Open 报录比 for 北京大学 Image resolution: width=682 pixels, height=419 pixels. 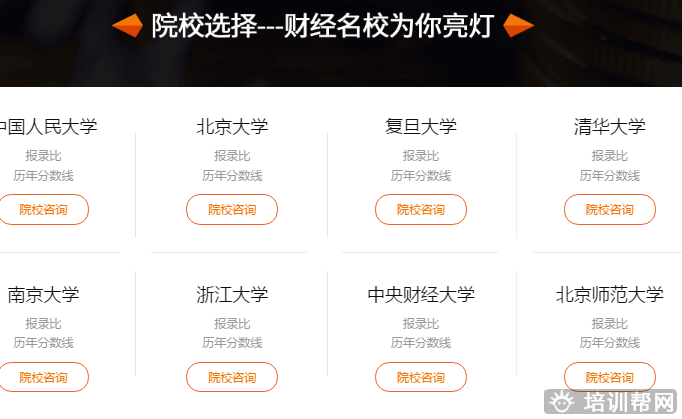(x=232, y=155)
